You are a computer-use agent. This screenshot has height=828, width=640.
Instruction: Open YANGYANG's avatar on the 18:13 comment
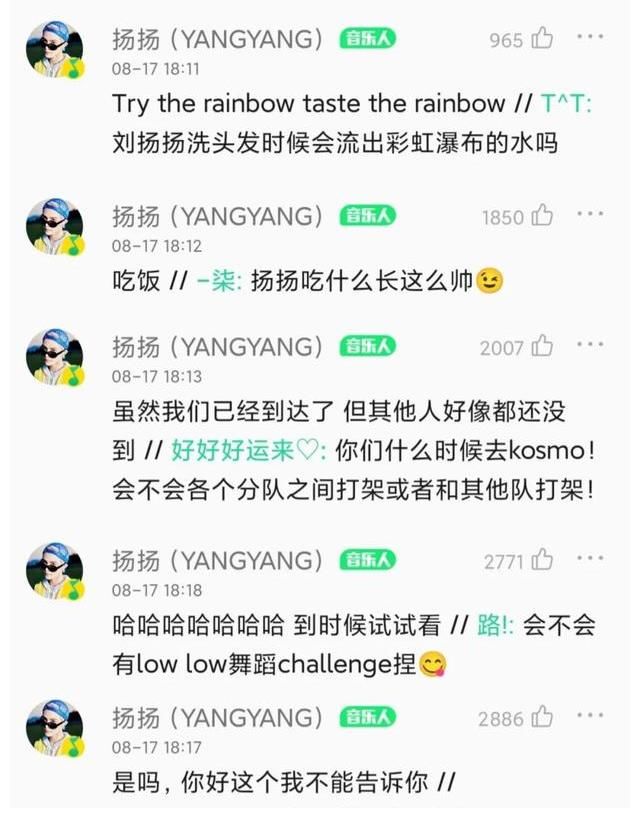tap(56, 360)
